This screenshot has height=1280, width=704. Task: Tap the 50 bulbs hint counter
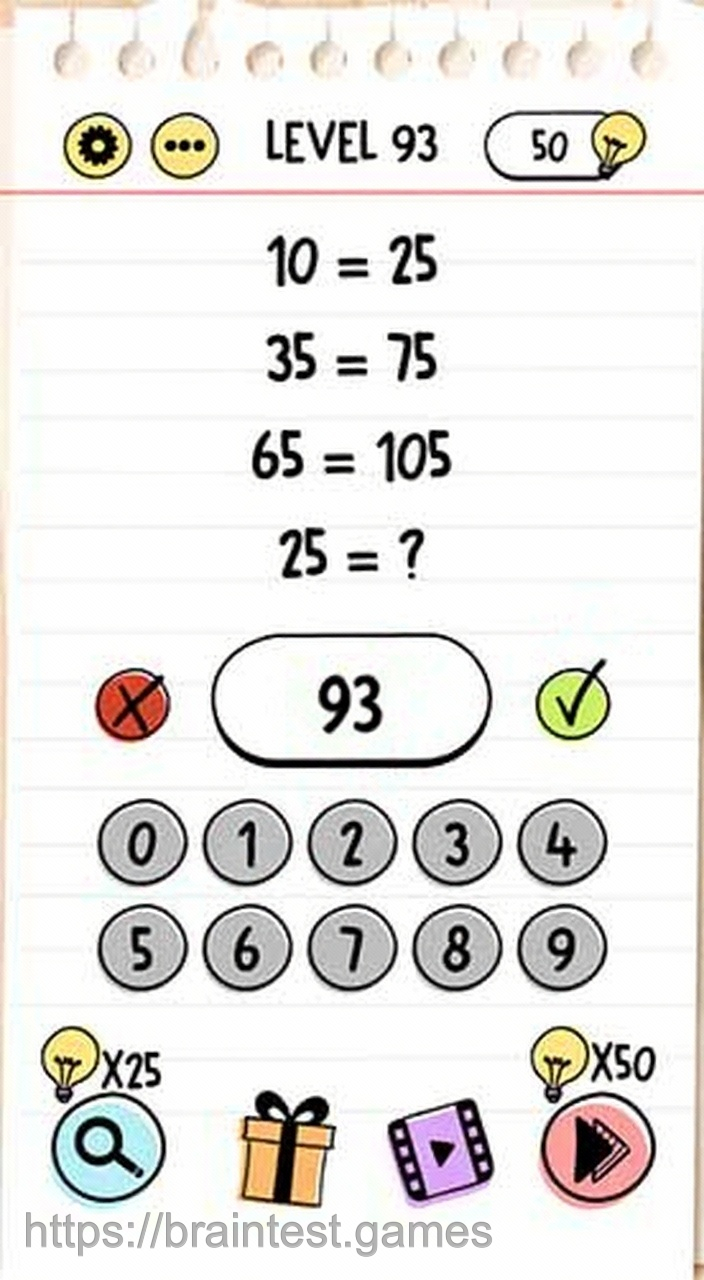pos(562,146)
